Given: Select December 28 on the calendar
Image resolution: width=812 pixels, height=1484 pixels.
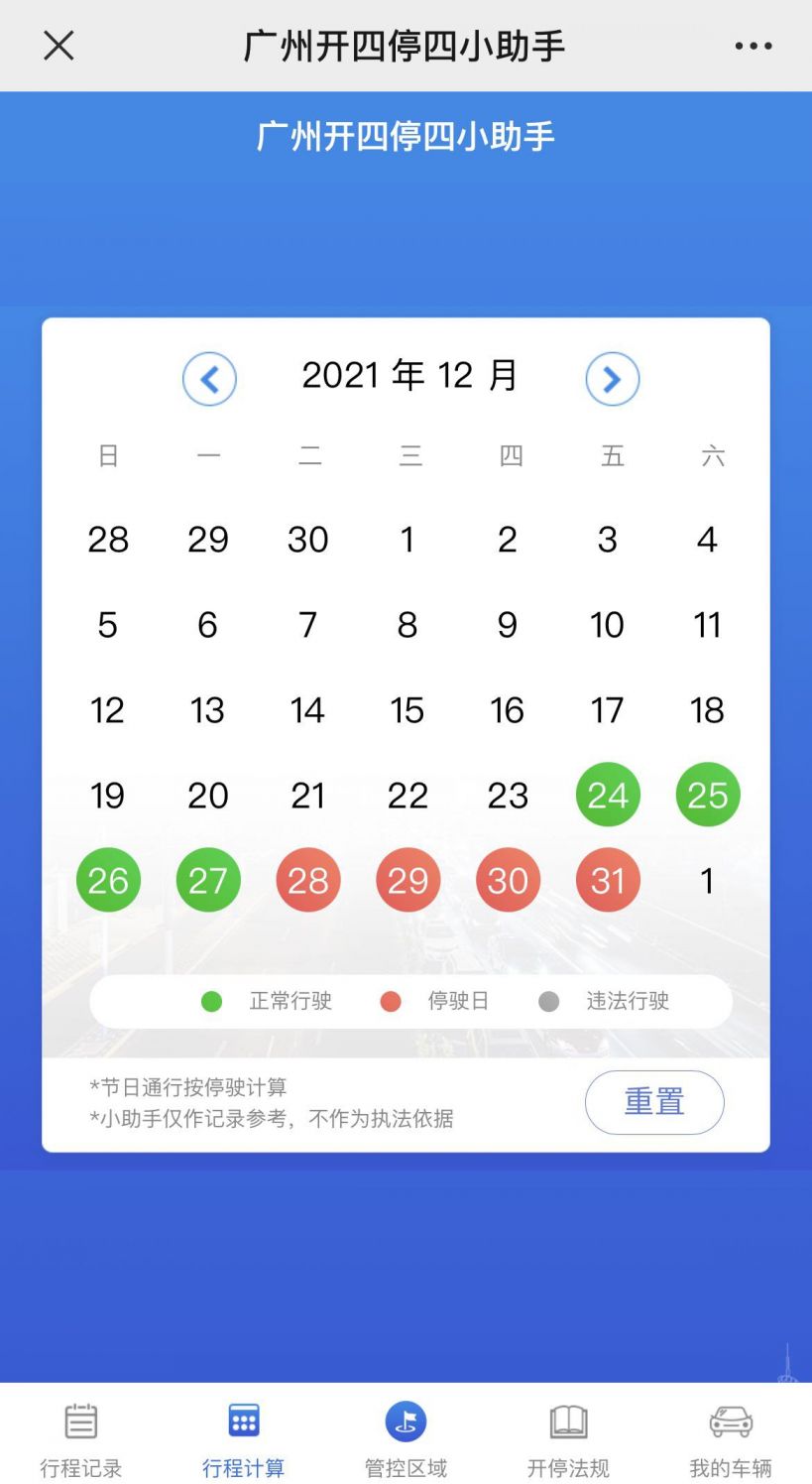Looking at the screenshot, I should [x=308, y=880].
